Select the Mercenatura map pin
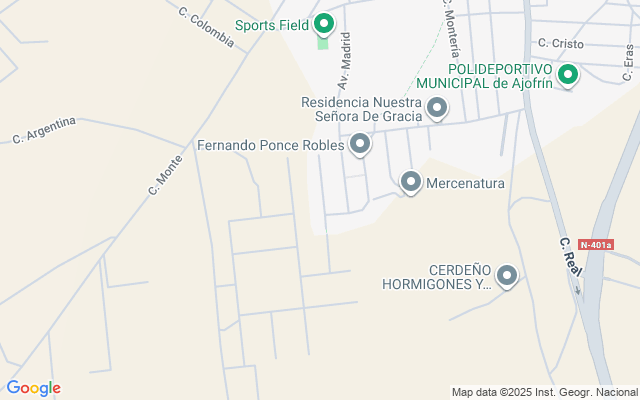640x400 pixels. pyautogui.click(x=411, y=182)
